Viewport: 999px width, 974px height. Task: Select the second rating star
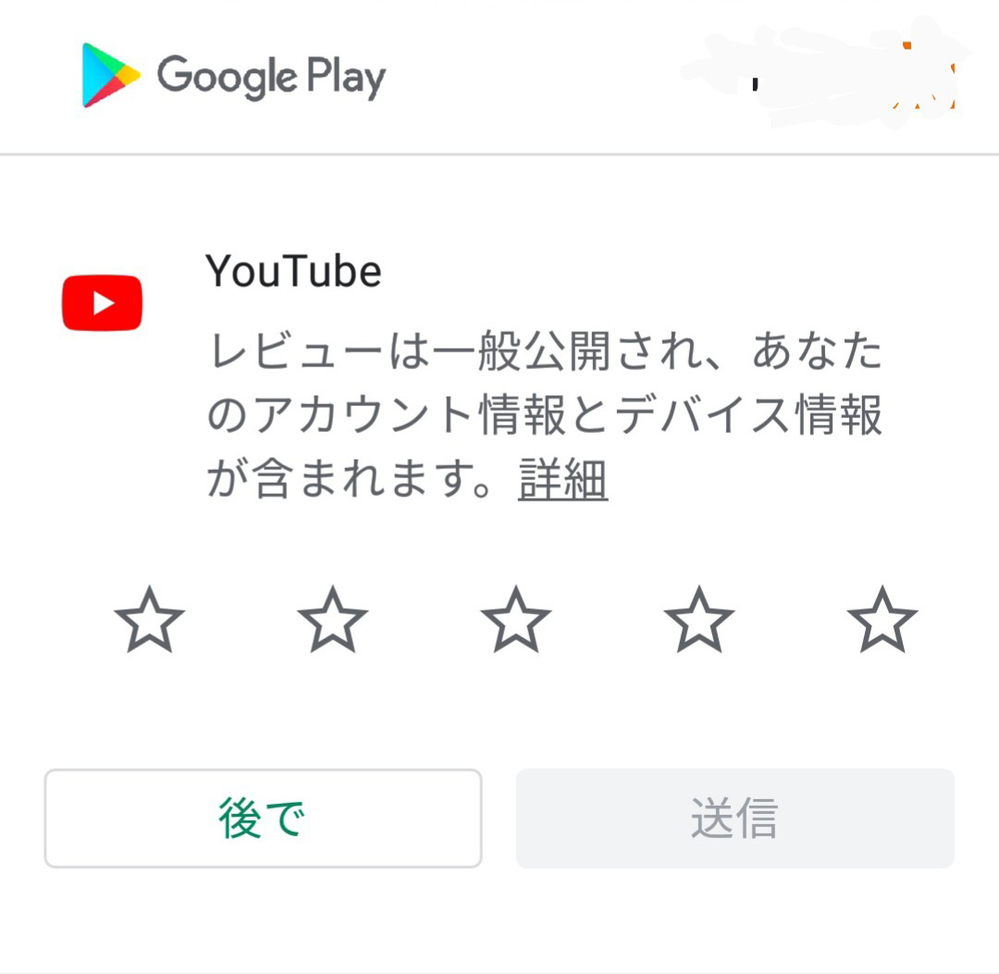pyautogui.click(x=333, y=620)
